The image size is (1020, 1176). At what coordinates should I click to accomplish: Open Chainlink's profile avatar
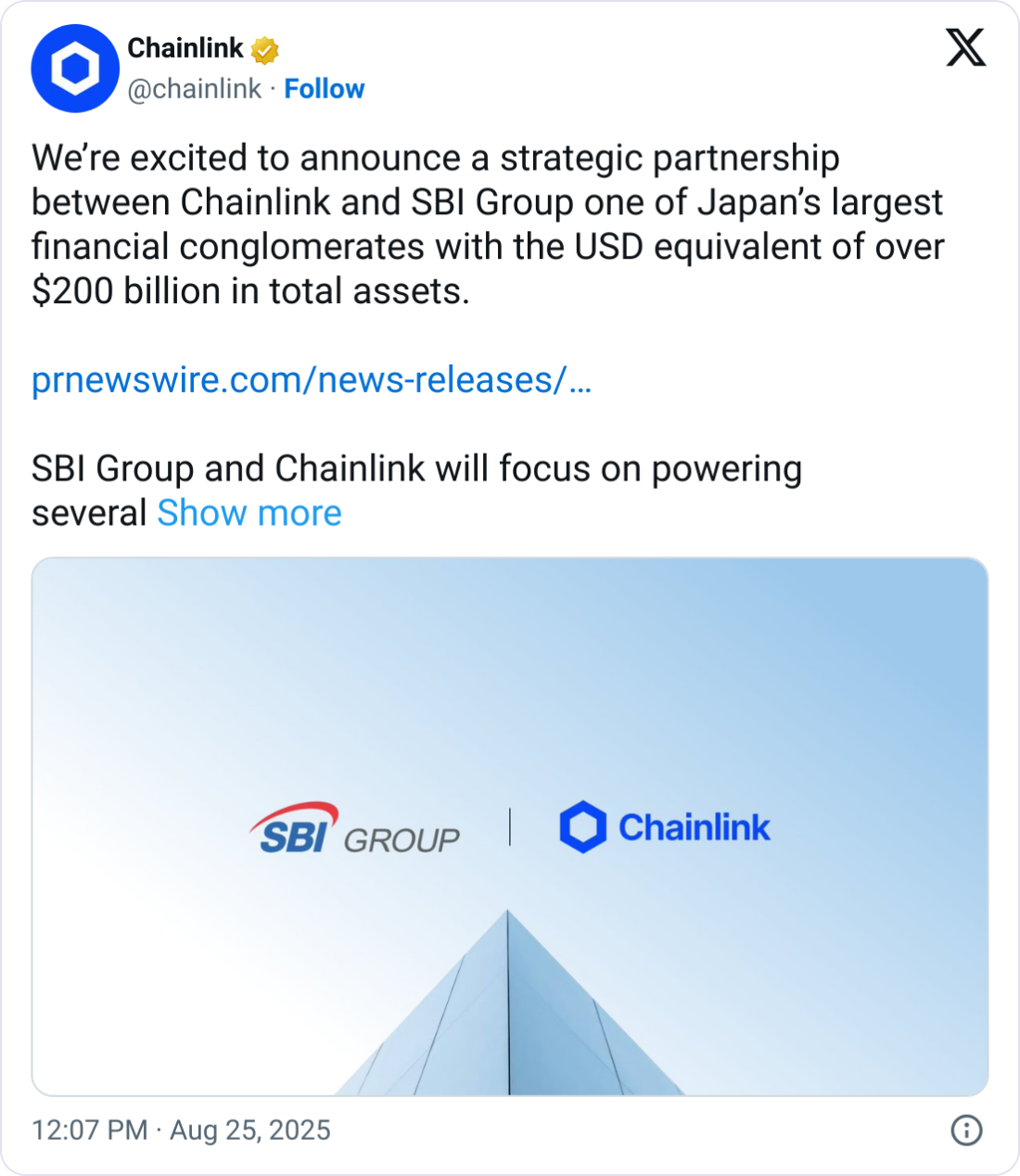pyautogui.click(x=75, y=69)
